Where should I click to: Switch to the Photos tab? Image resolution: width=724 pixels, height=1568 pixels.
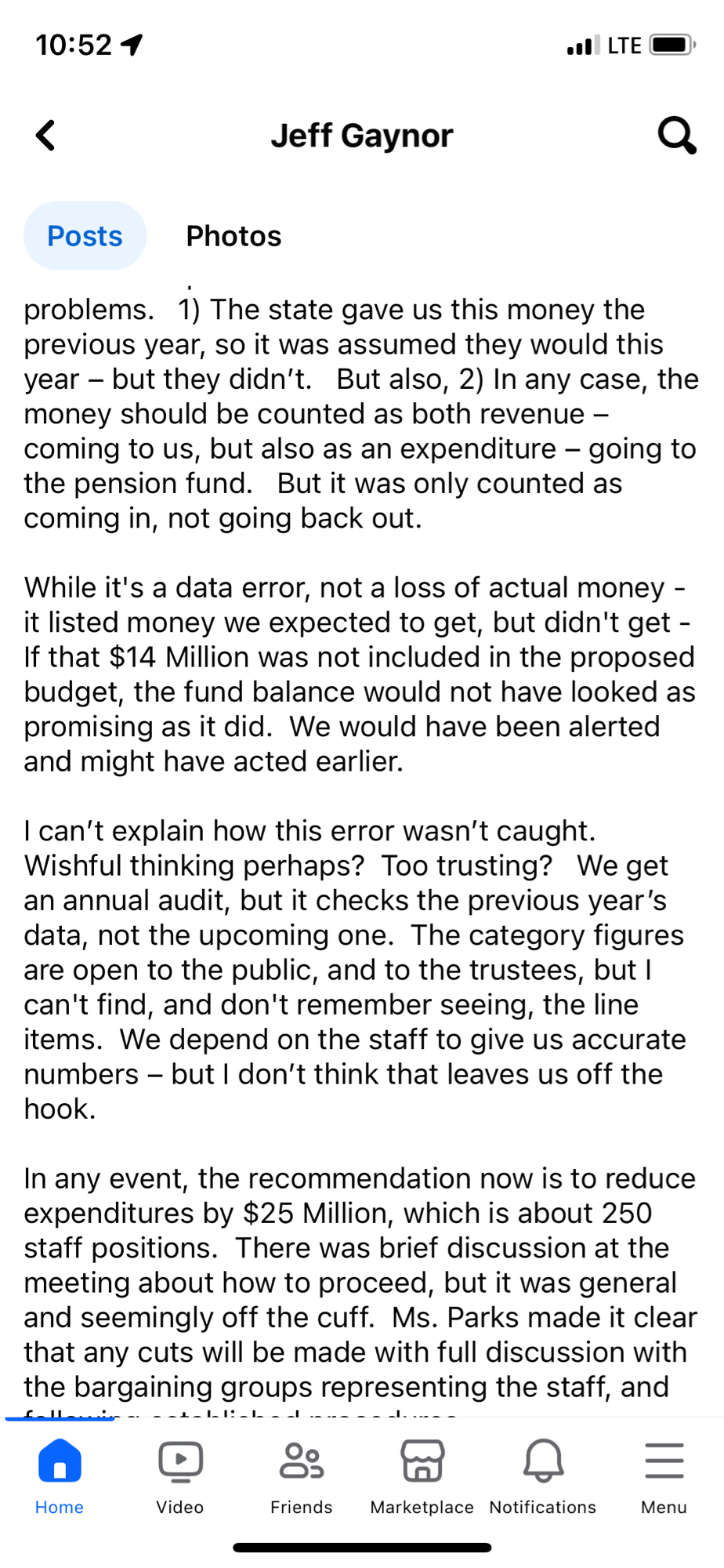(x=233, y=236)
